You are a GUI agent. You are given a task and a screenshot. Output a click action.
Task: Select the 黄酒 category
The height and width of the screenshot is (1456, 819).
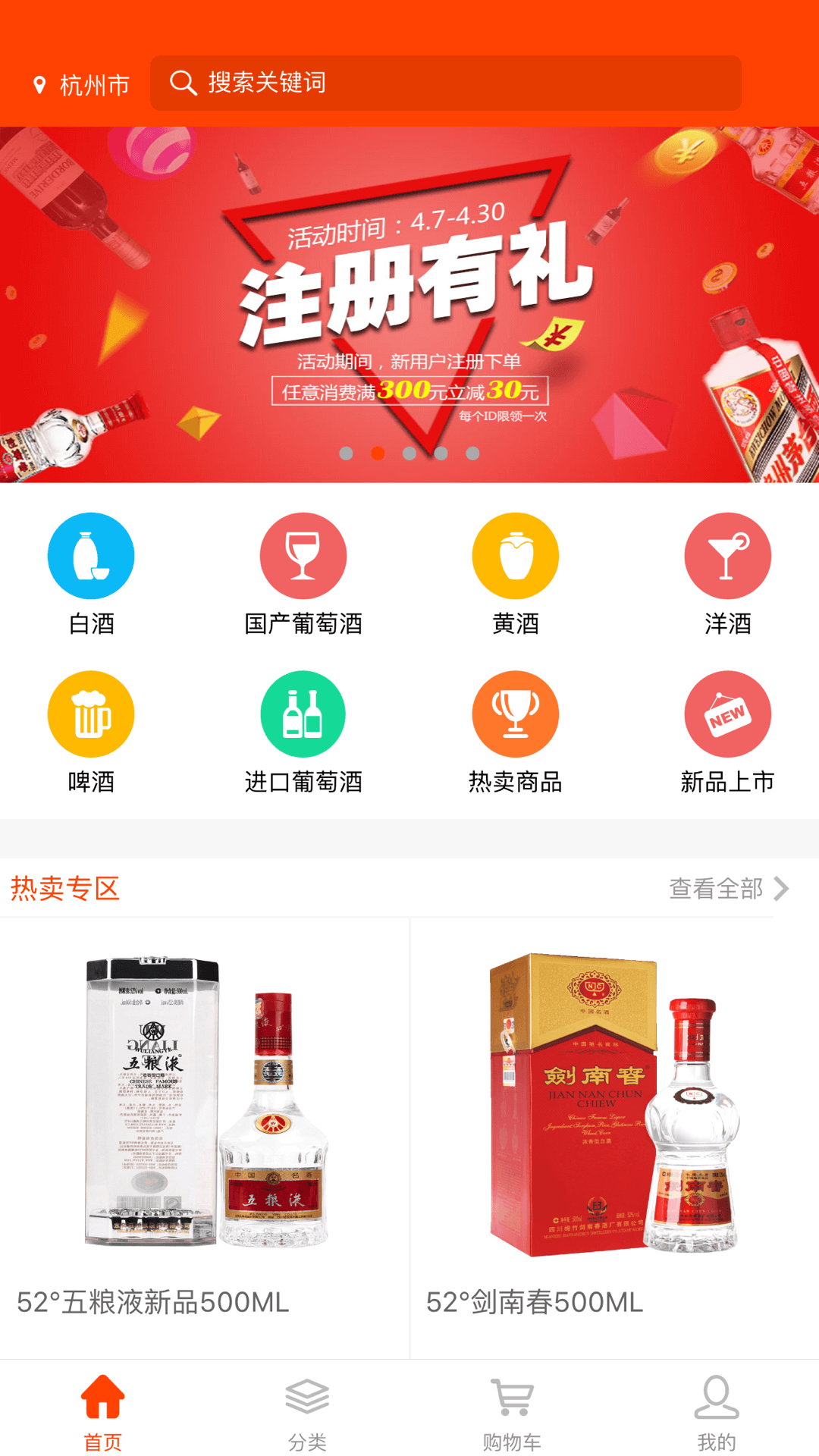(x=516, y=573)
